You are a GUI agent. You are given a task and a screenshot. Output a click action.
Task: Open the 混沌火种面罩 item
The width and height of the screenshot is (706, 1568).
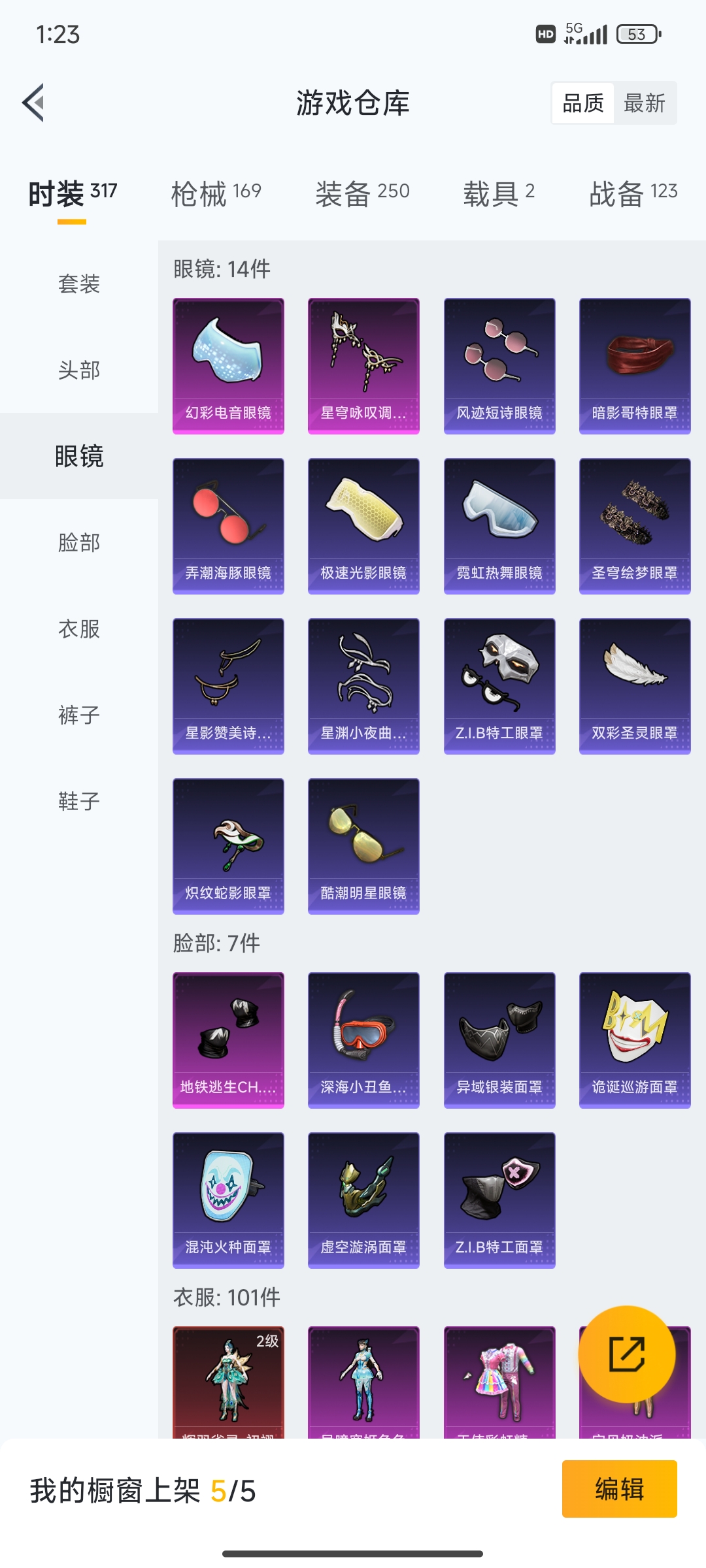pyautogui.click(x=228, y=1200)
